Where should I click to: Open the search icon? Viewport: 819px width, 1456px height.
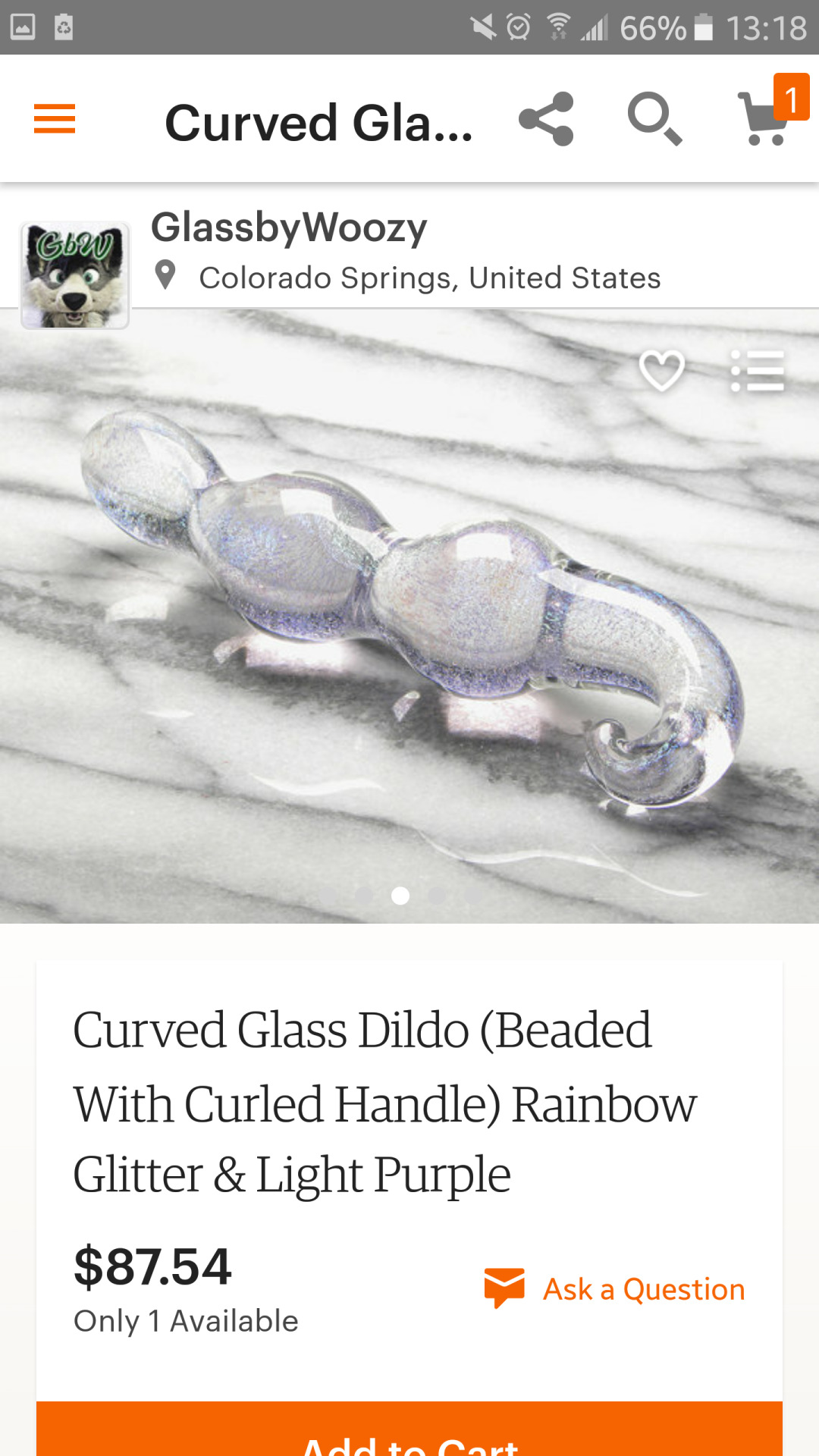654,119
